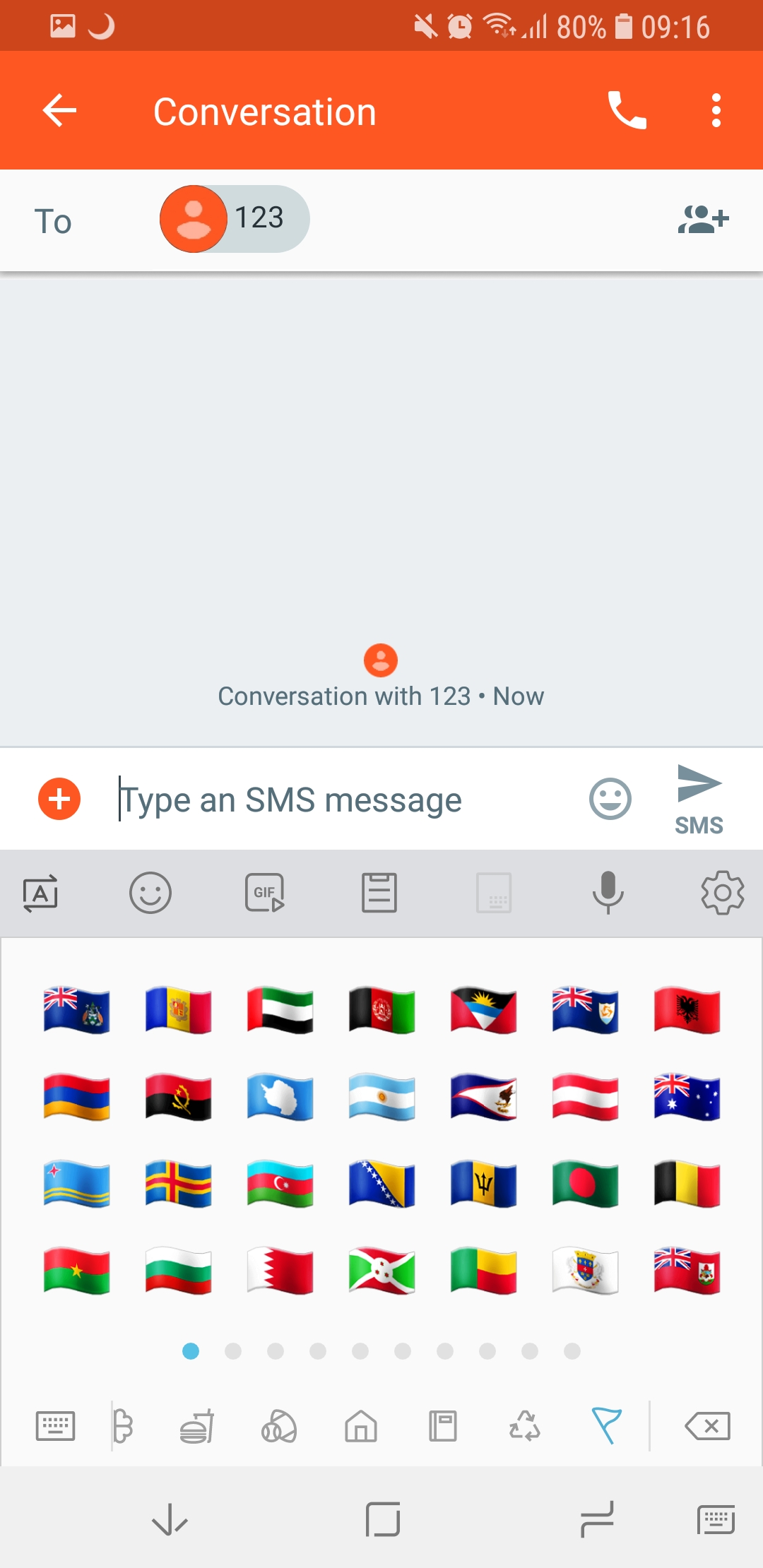Open keyboard settings gear

tap(722, 893)
